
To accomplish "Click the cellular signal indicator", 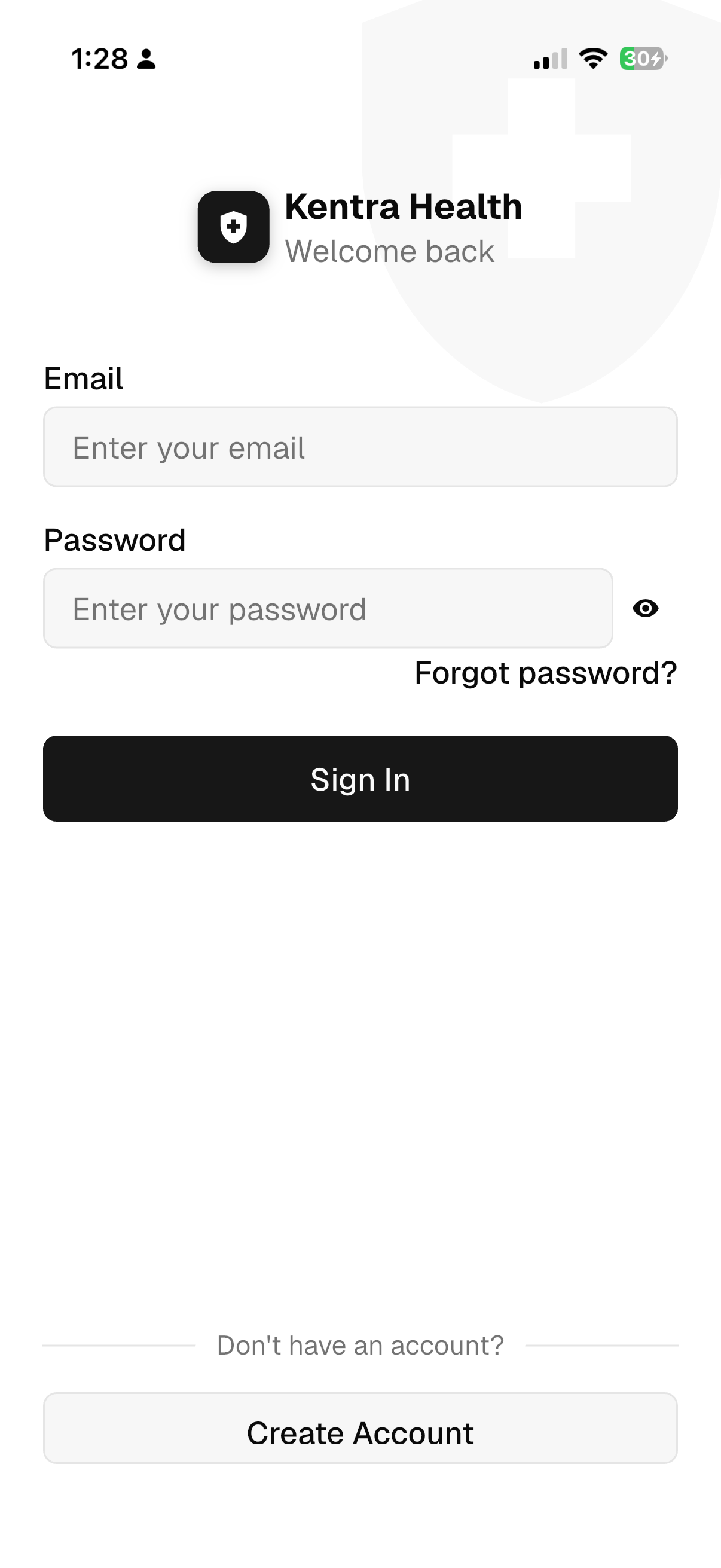I will point(549,58).
